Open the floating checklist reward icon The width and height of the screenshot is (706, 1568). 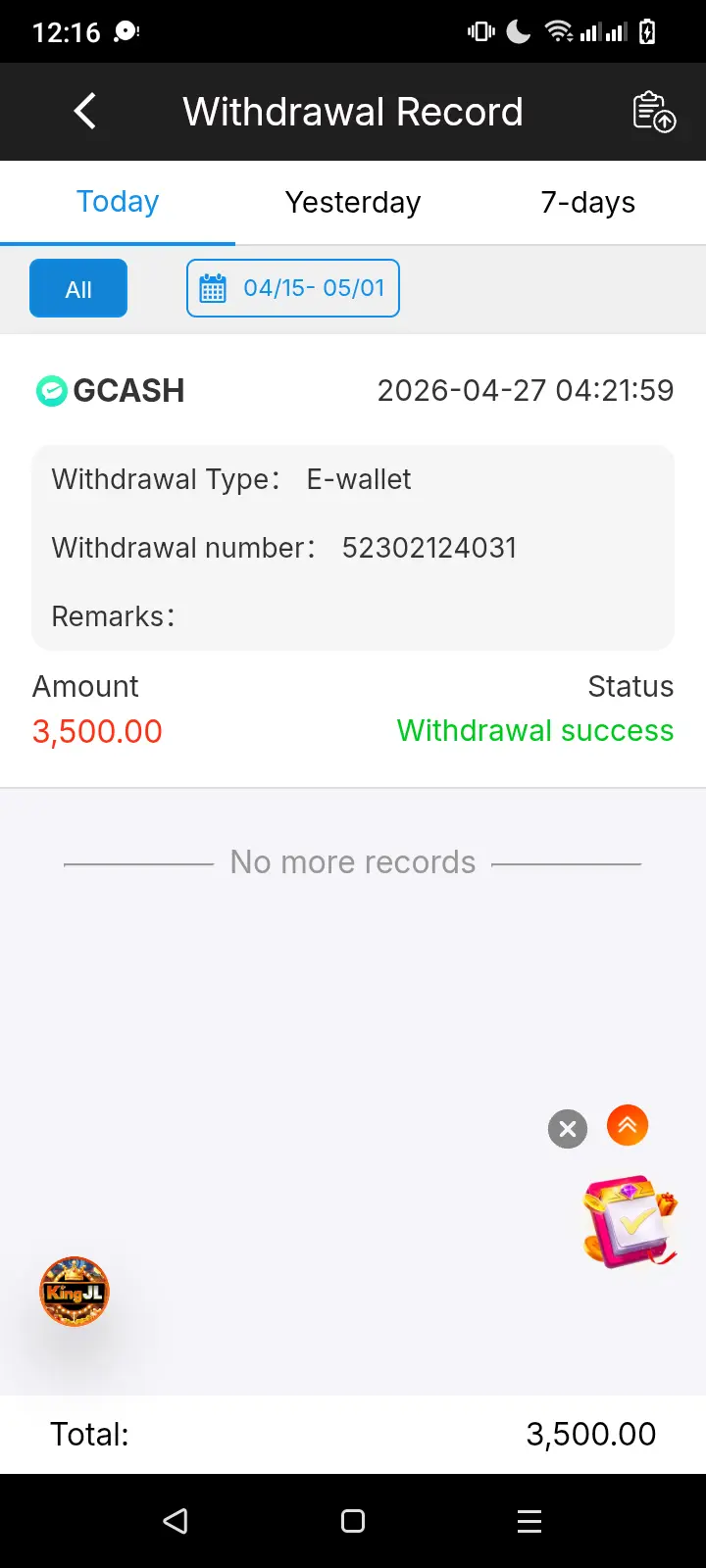pos(630,1221)
